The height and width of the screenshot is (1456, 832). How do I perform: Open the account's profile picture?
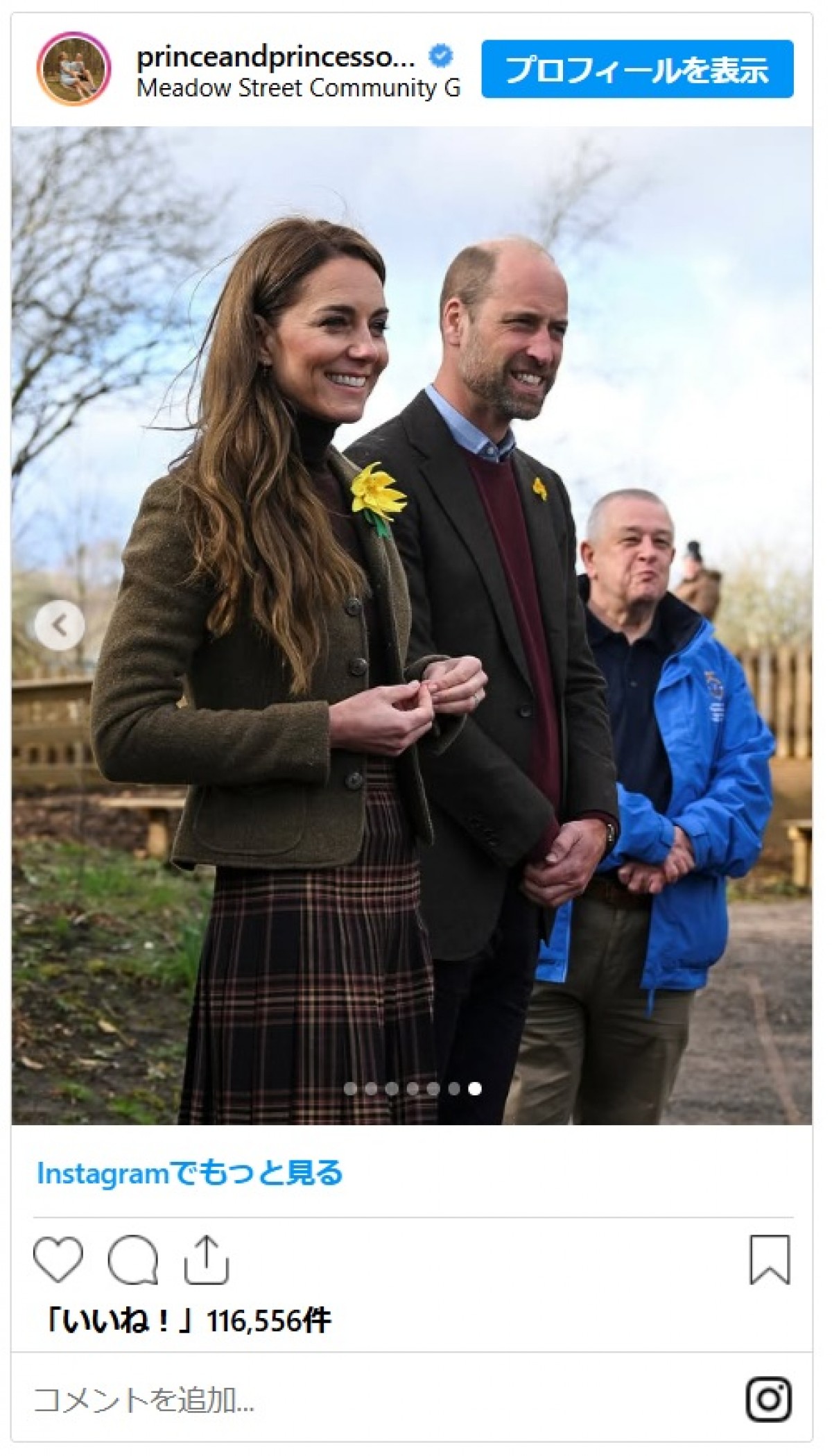[73, 69]
